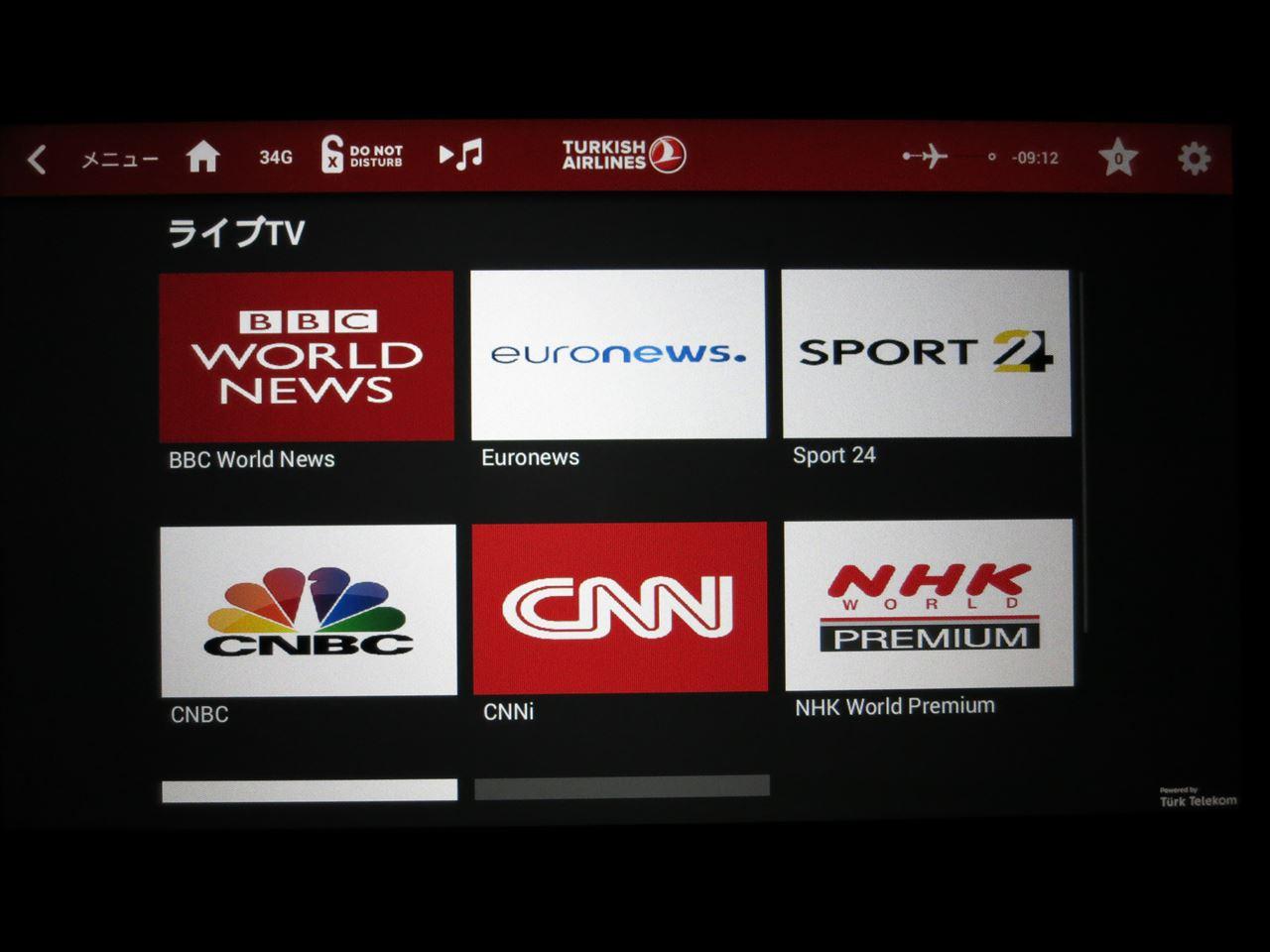
Task: Open the メニュー menu
Action: click(119, 159)
